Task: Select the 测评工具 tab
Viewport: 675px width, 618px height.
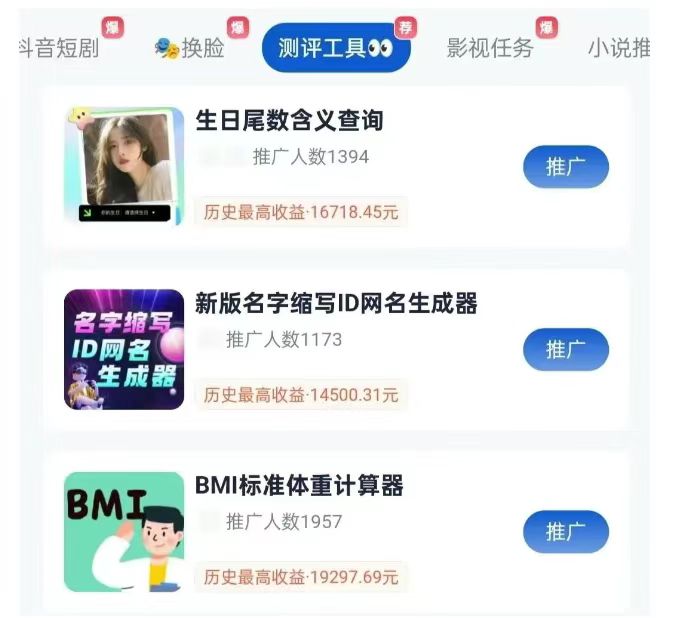Action: [335, 48]
